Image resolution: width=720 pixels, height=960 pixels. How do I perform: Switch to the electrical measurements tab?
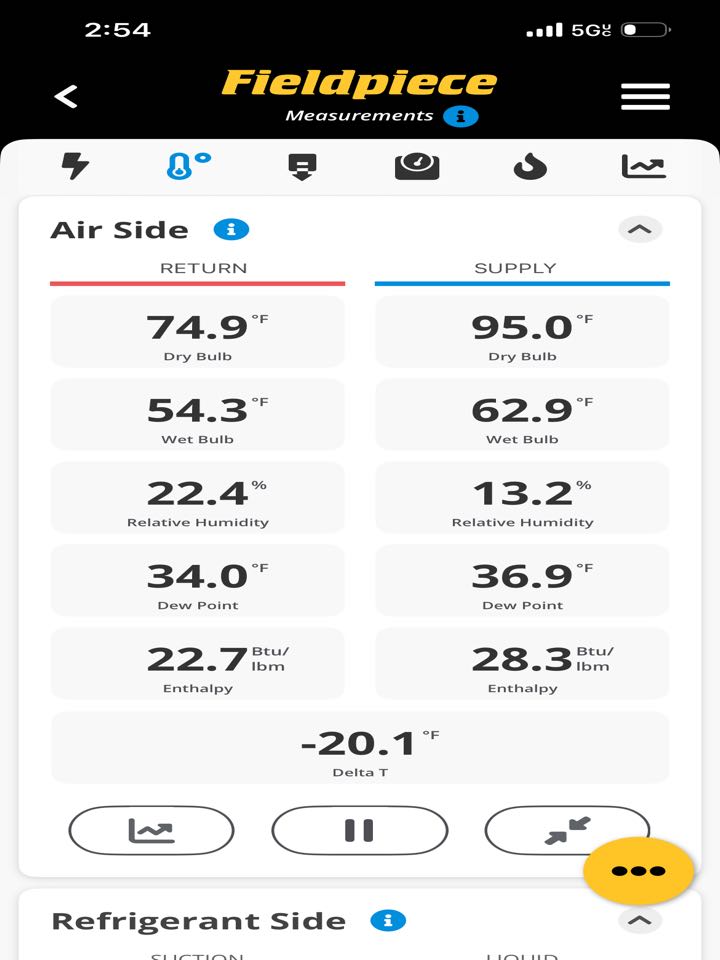pos(77,166)
